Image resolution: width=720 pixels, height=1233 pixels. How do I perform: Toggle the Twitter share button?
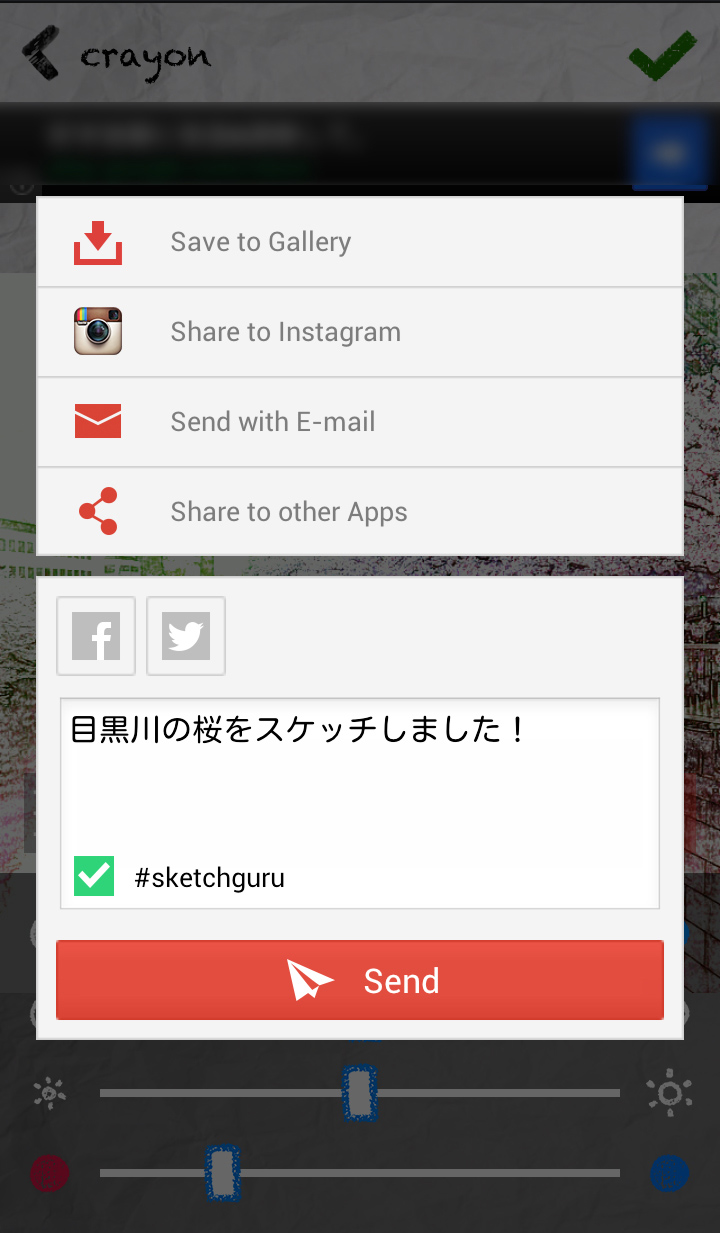coord(186,636)
